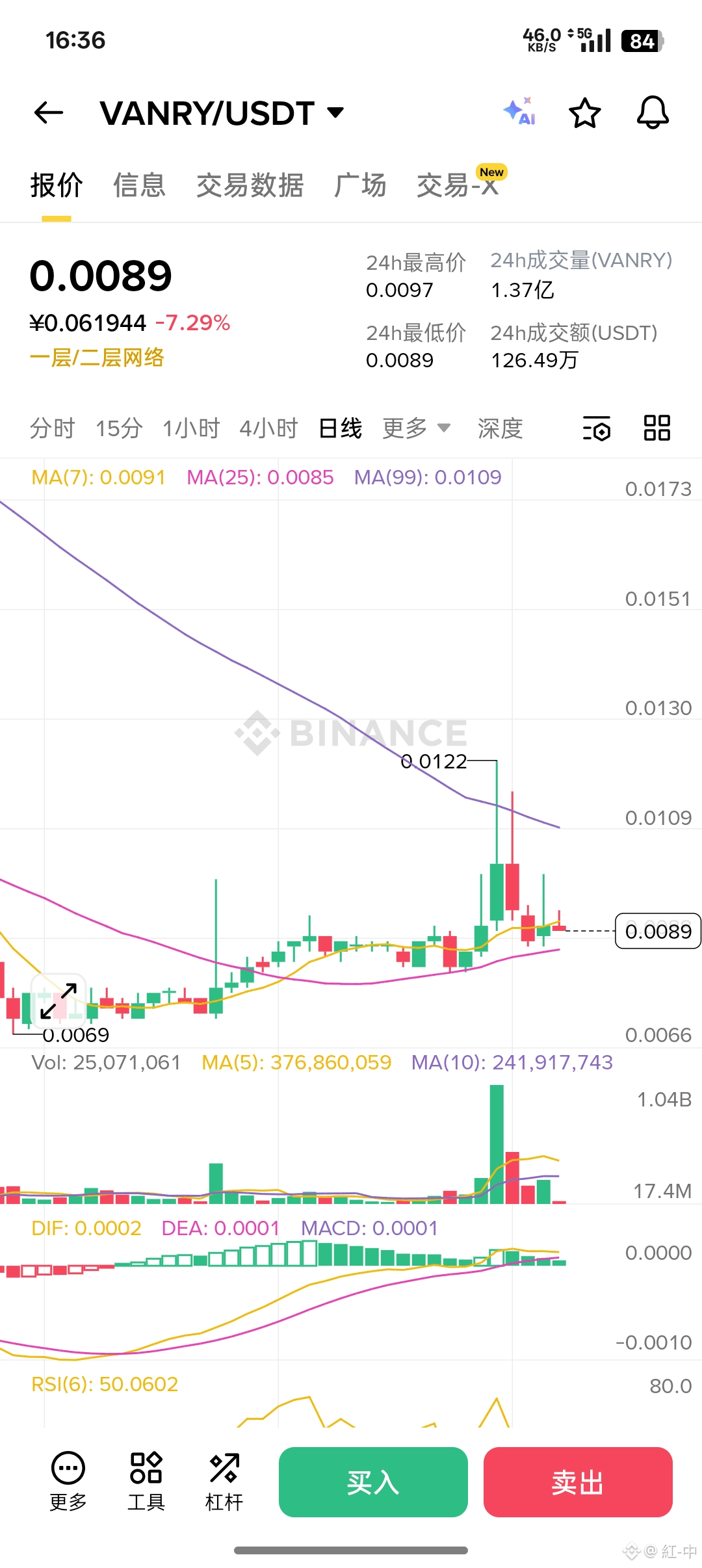Open the 交易-X tab marked New

[x=458, y=185]
